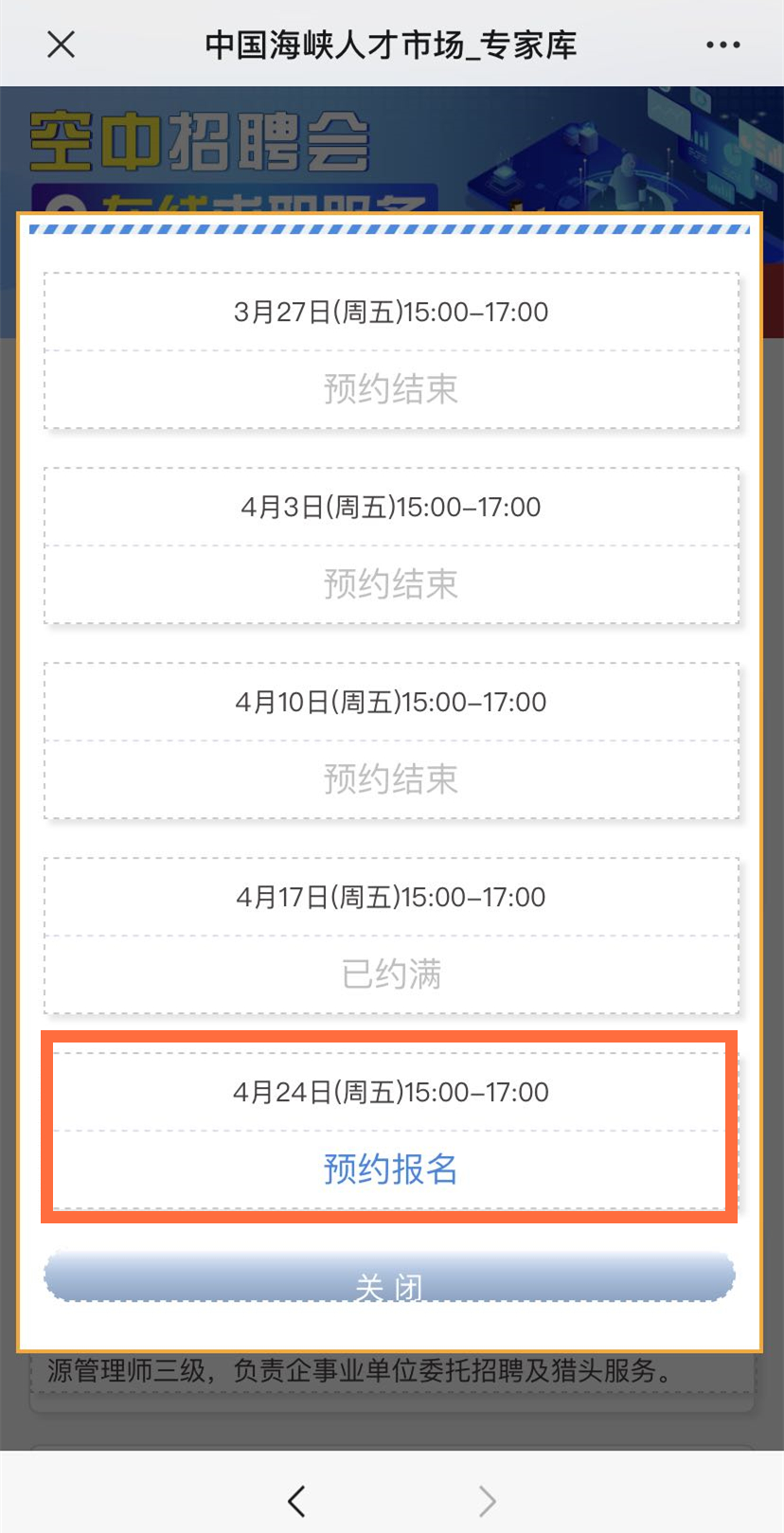Close the webview with the X icon
Screen dimensions: 784x1533
61,45
